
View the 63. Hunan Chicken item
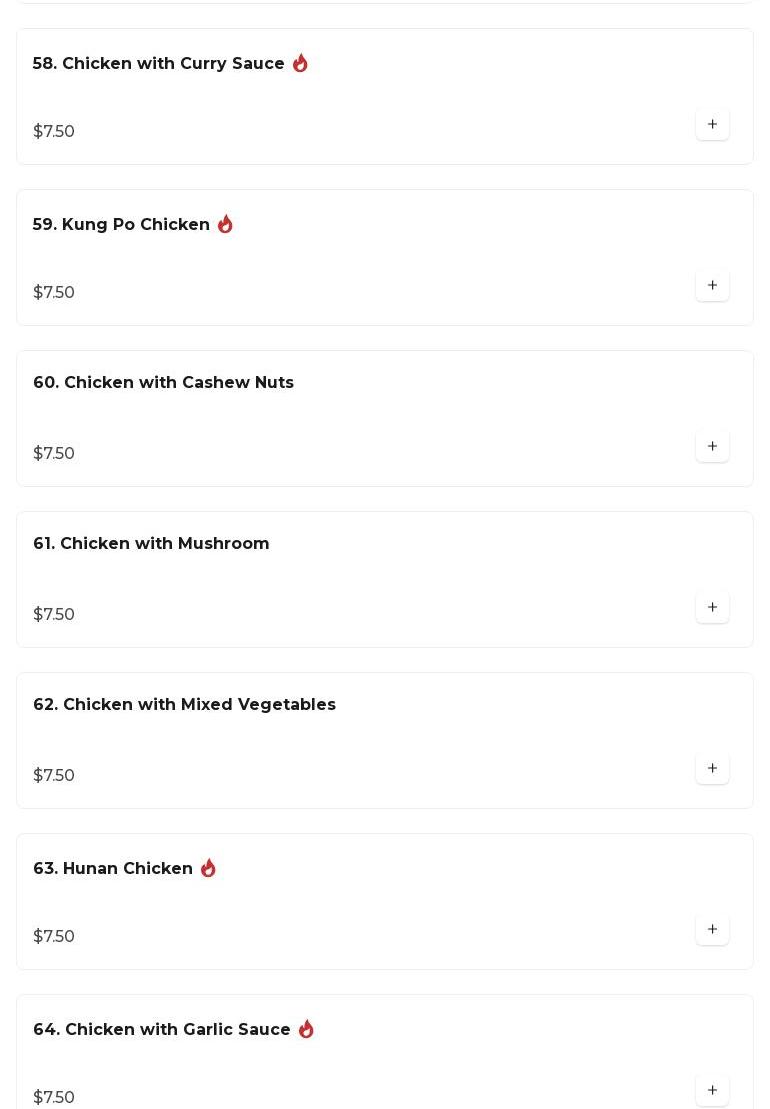(x=113, y=869)
